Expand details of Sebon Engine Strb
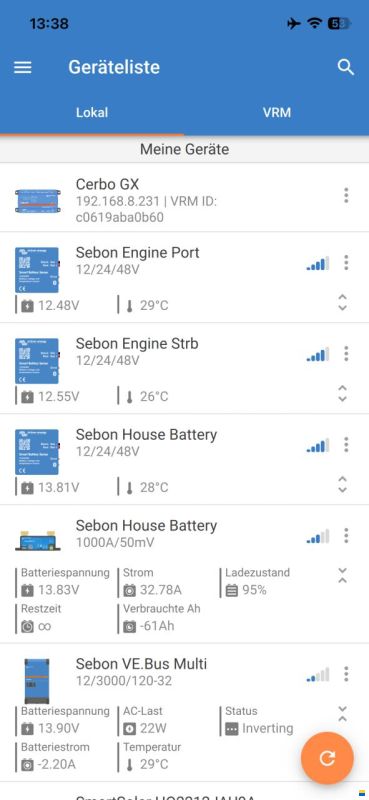 [342, 393]
